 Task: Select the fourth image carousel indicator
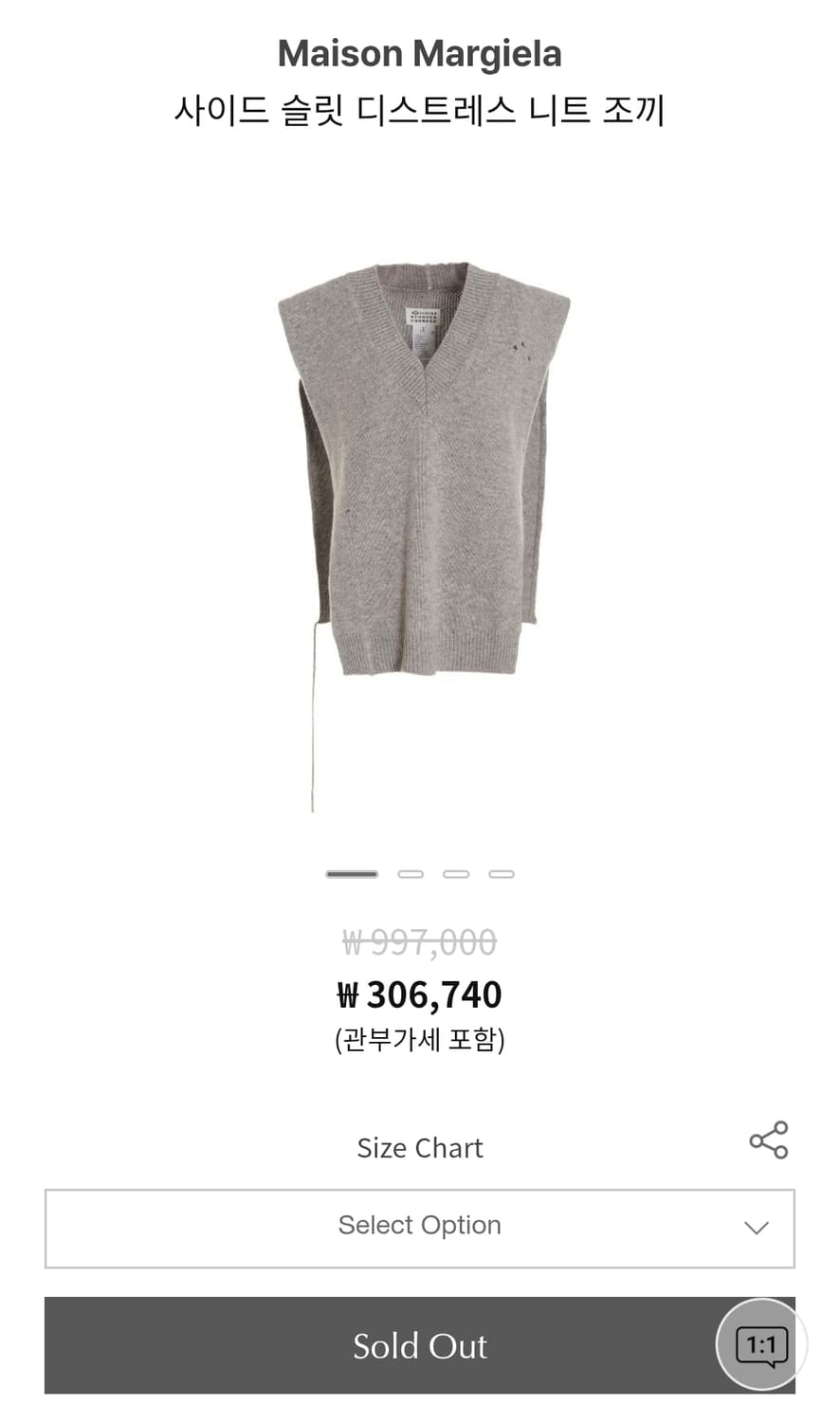502,873
